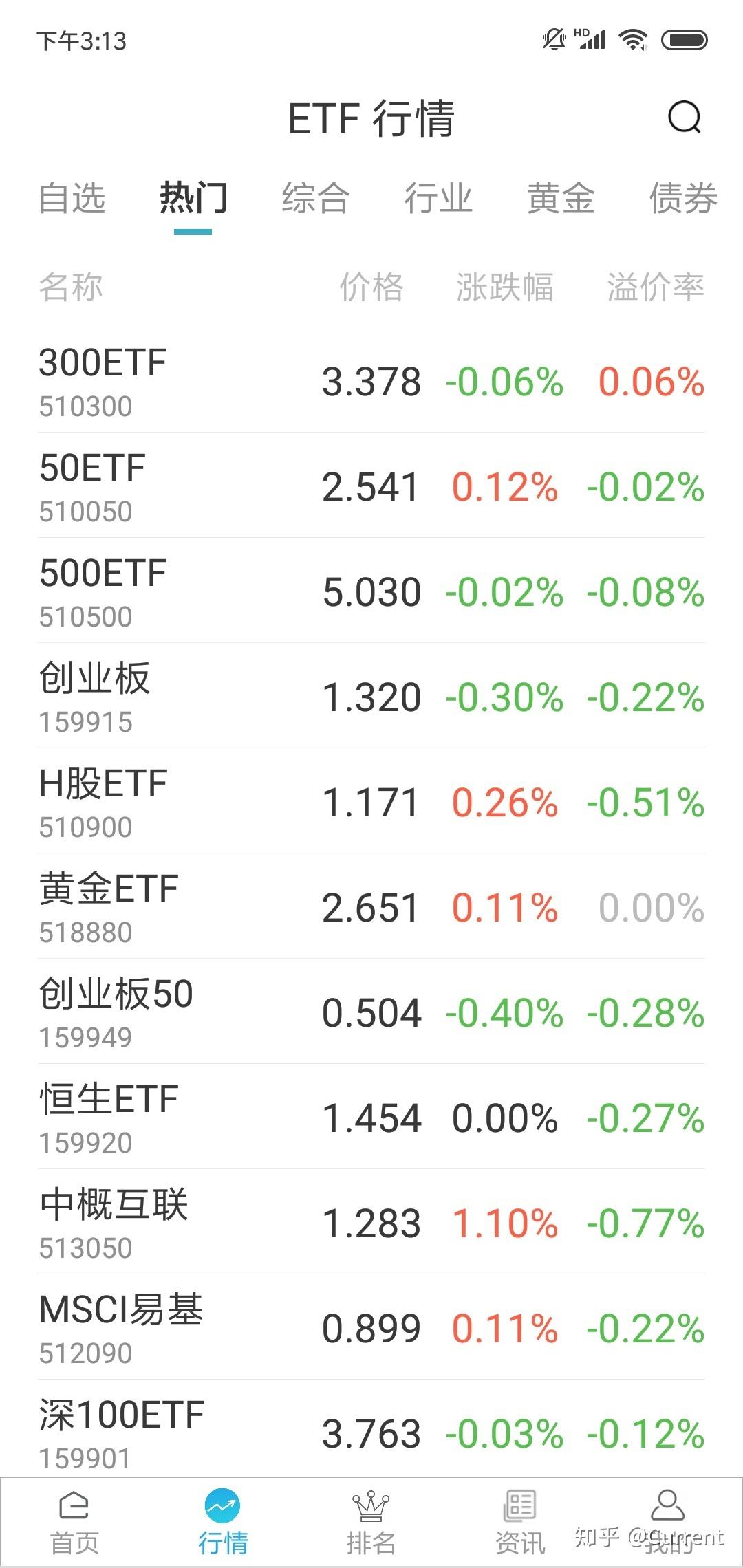Open the 债券 bond tab
Image resolution: width=743 pixels, height=1568 pixels.
pyautogui.click(x=683, y=199)
